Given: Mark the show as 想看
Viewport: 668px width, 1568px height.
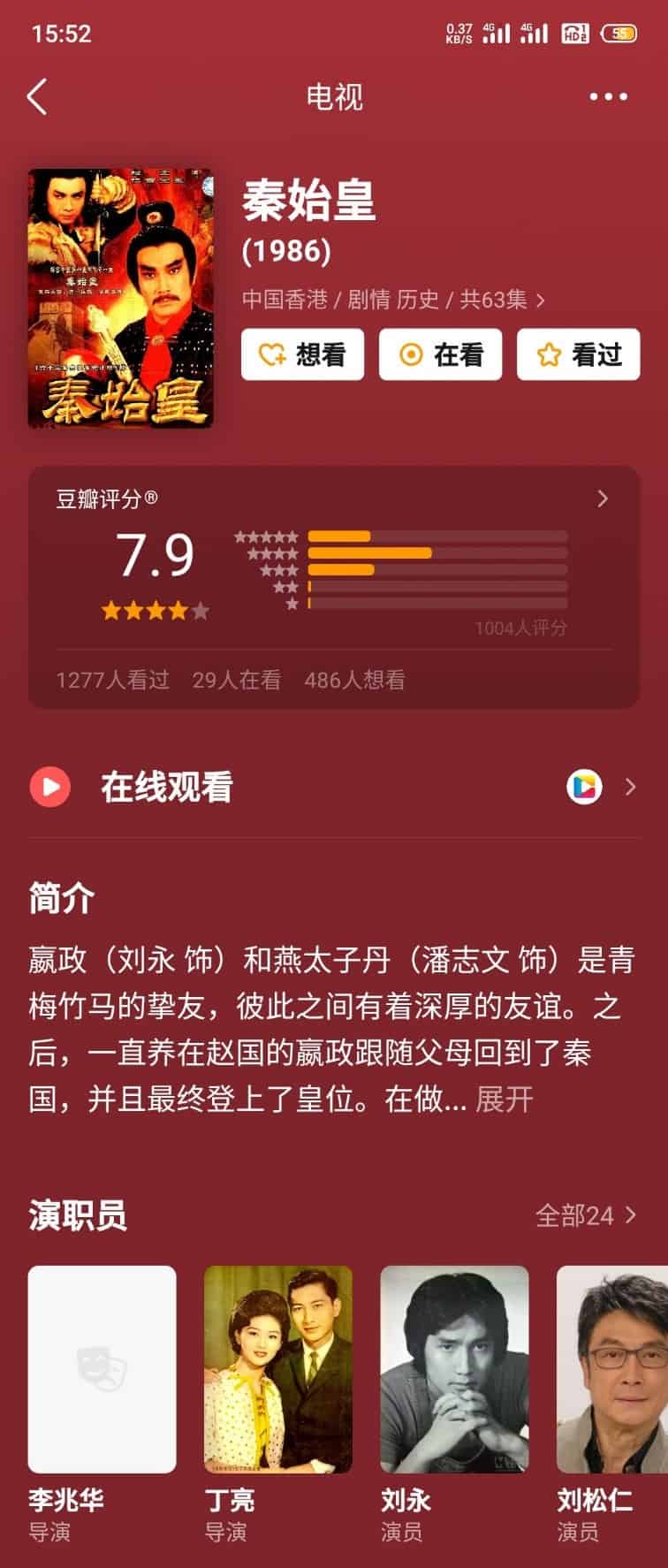Looking at the screenshot, I should [302, 354].
